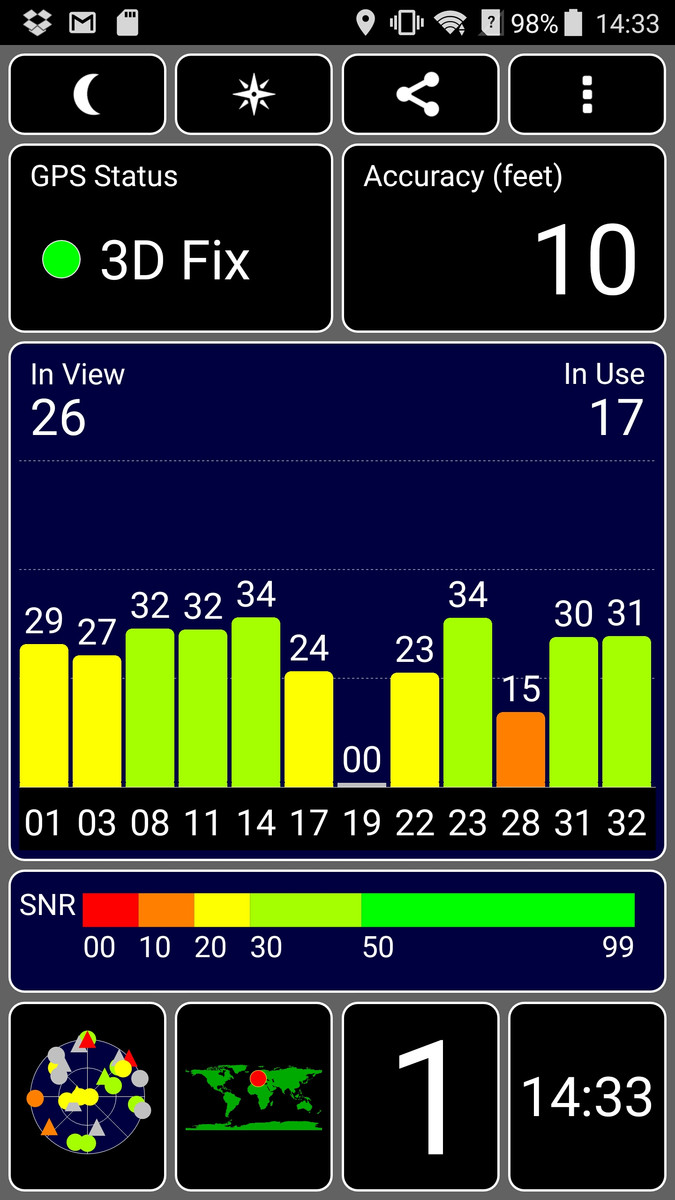The width and height of the screenshot is (675, 1200).
Task: Open the satellite signal bar chart panel
Action: coord(337,601)
